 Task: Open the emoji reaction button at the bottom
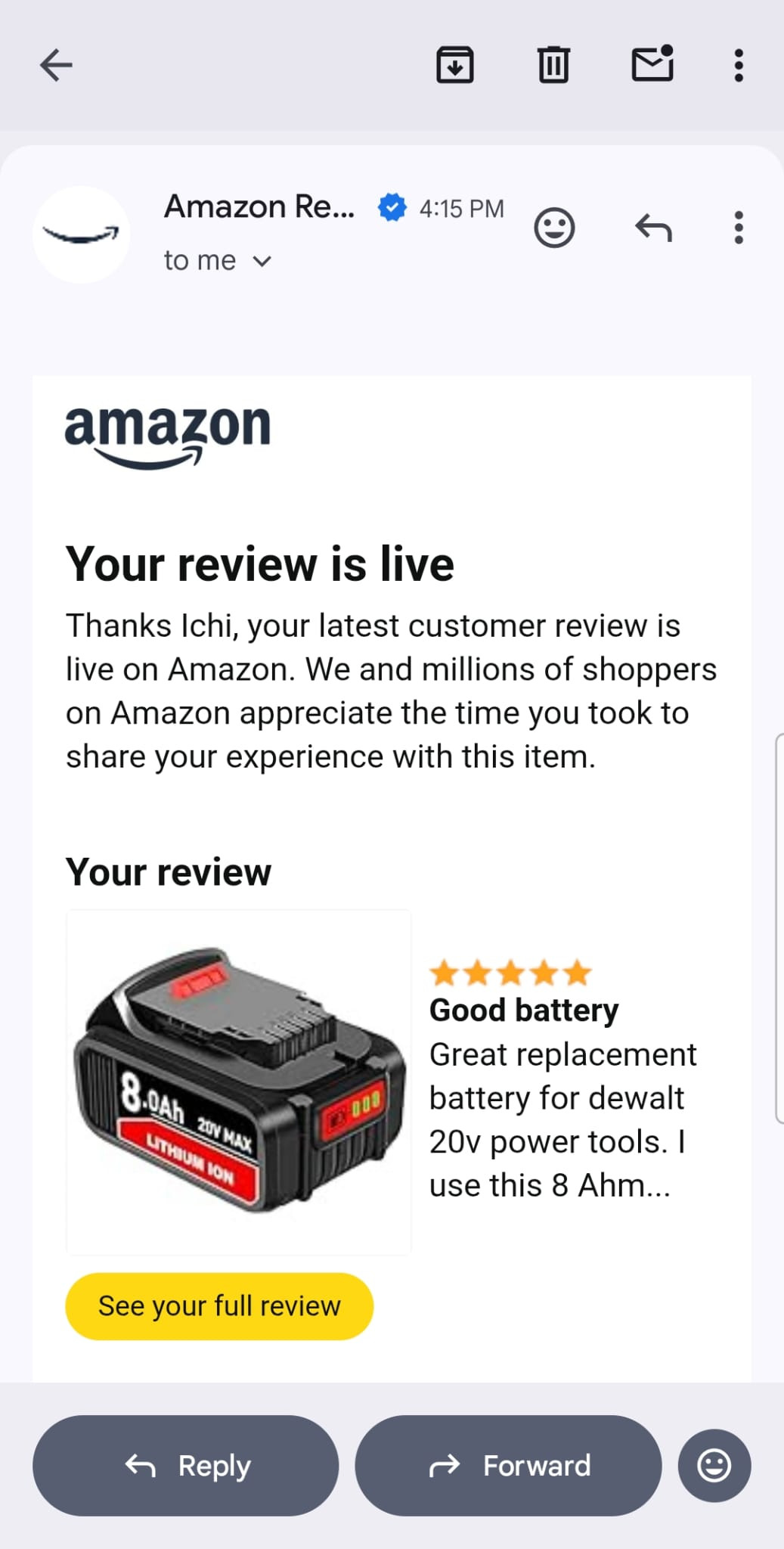click(x=714, y=1466)
